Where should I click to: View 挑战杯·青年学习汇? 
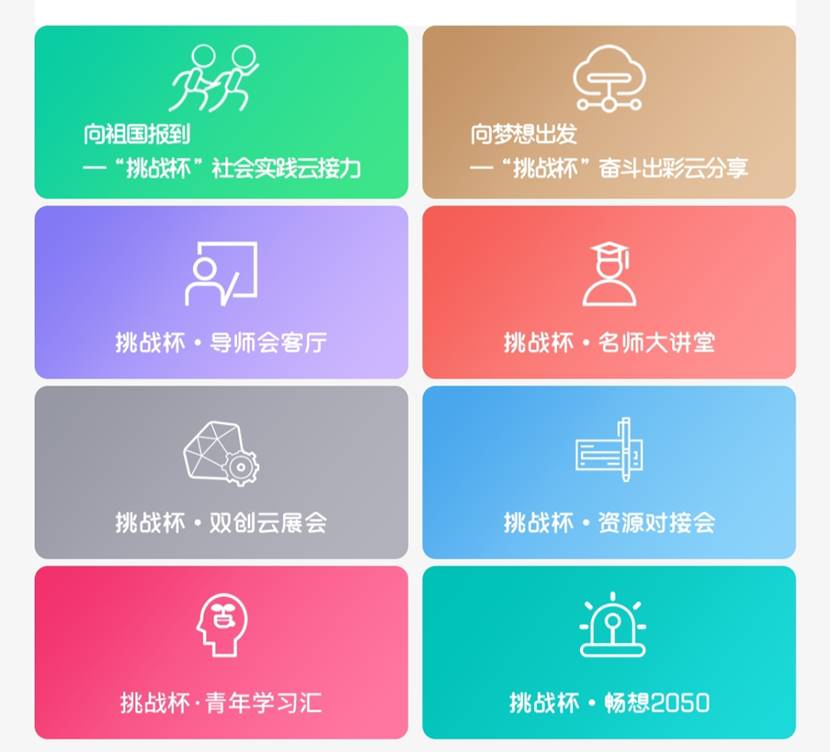tap(221, 652)
